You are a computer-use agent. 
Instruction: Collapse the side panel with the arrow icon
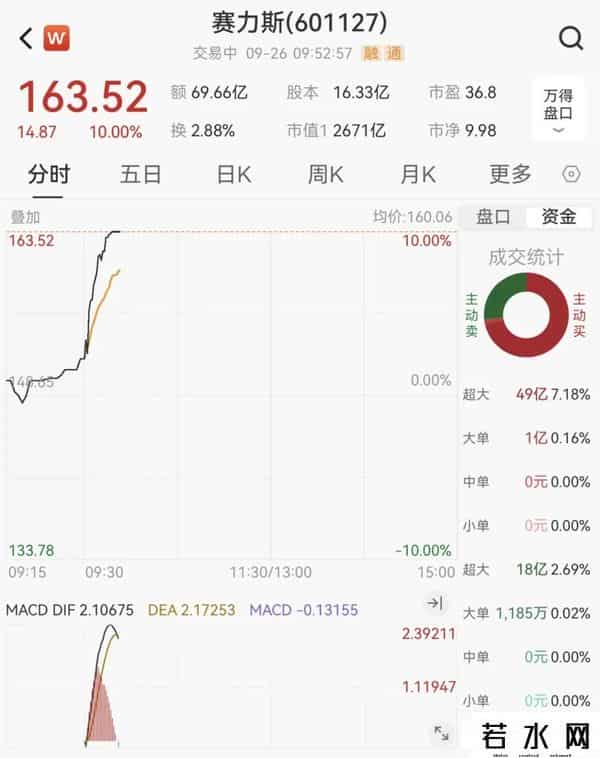pos(435,603)
